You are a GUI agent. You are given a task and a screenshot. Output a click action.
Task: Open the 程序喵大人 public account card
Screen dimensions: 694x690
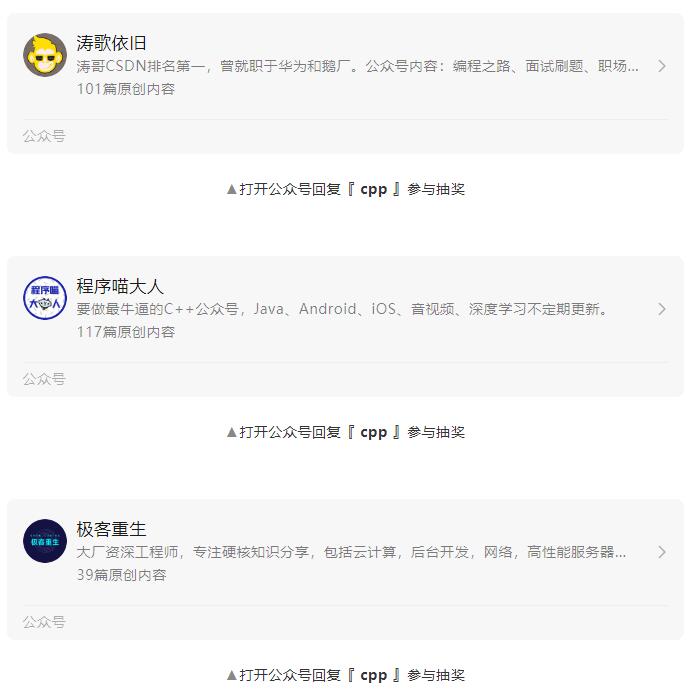pos(345,309)
